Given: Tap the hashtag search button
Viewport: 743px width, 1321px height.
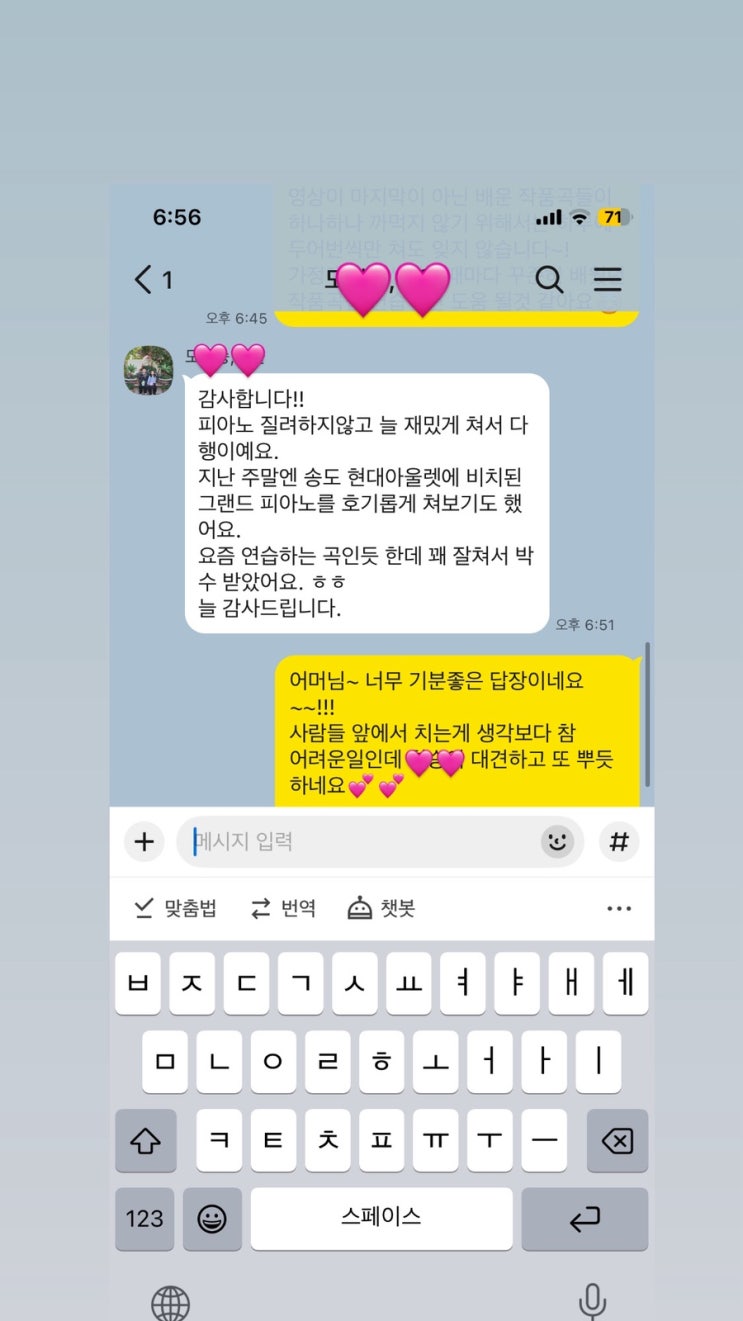Looking at the screenshot, I should click(x=619, y=842).
